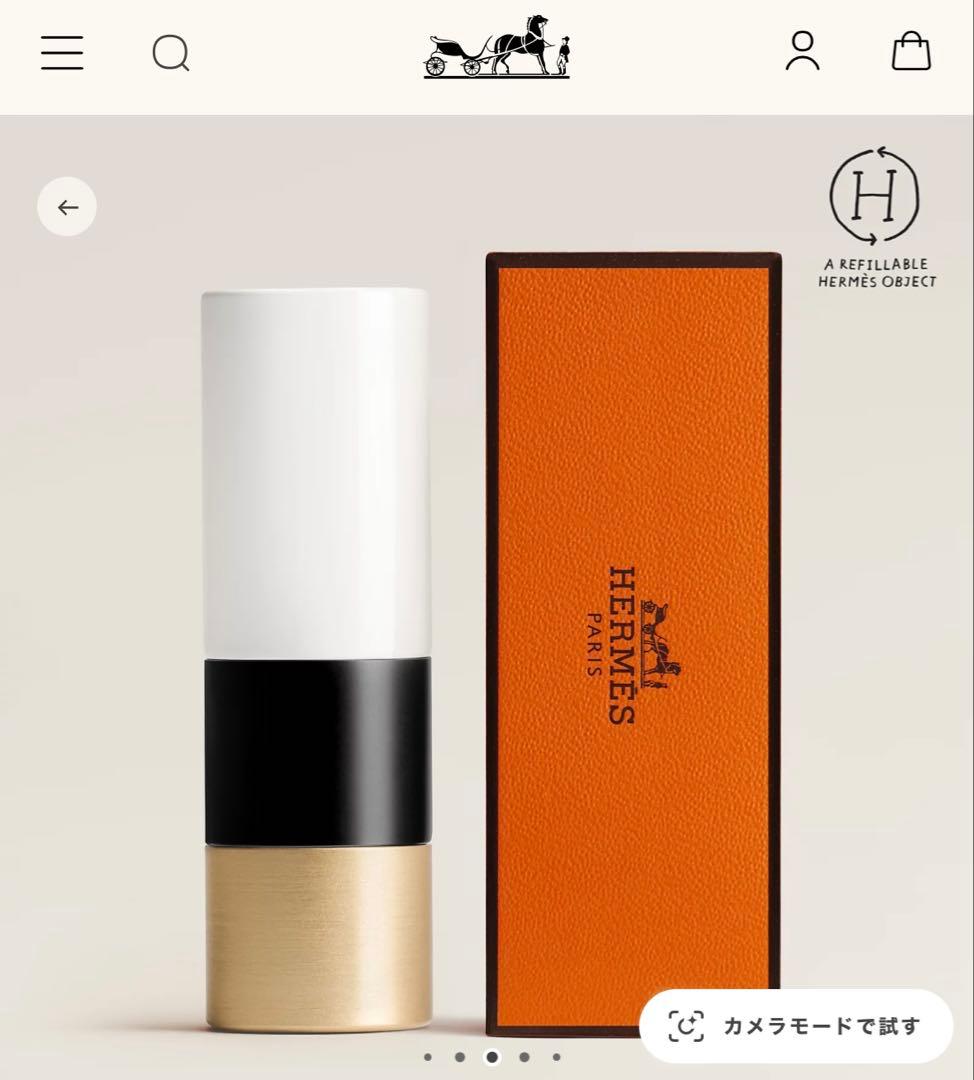Open the account profile icon

(x=804, y=52)
